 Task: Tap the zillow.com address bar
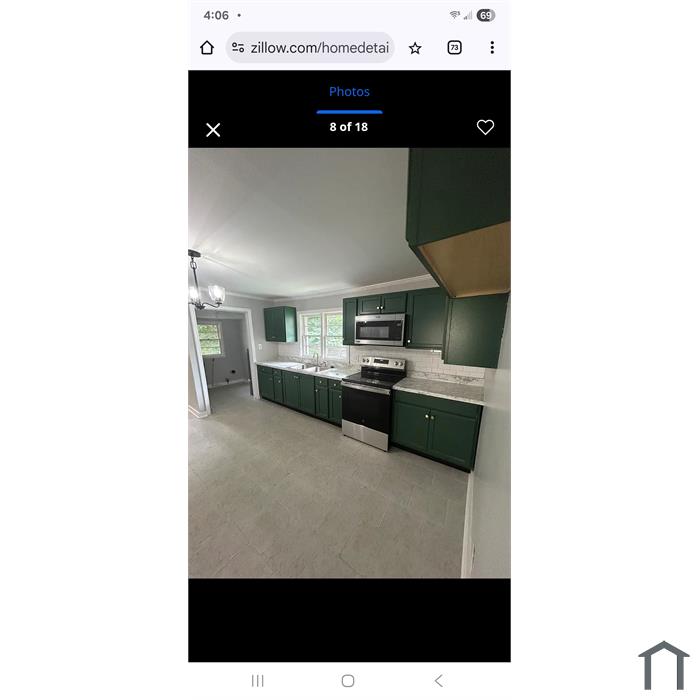pyautogui.click(x=312, y=48)
